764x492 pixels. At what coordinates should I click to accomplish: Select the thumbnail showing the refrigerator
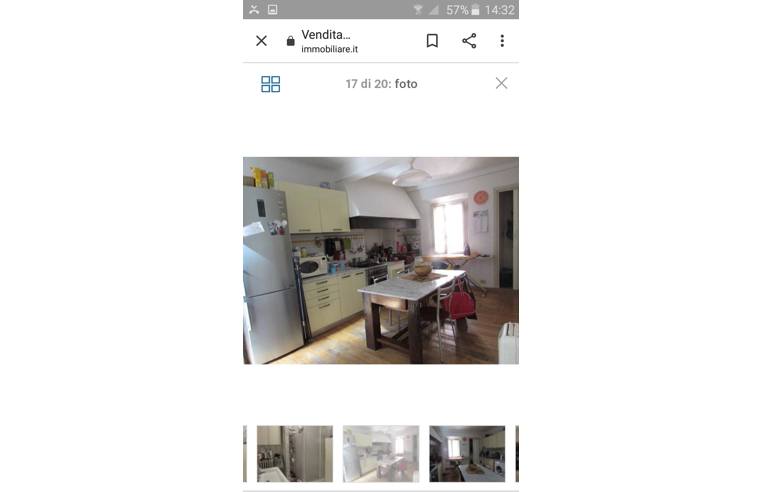tap(294, 453)
